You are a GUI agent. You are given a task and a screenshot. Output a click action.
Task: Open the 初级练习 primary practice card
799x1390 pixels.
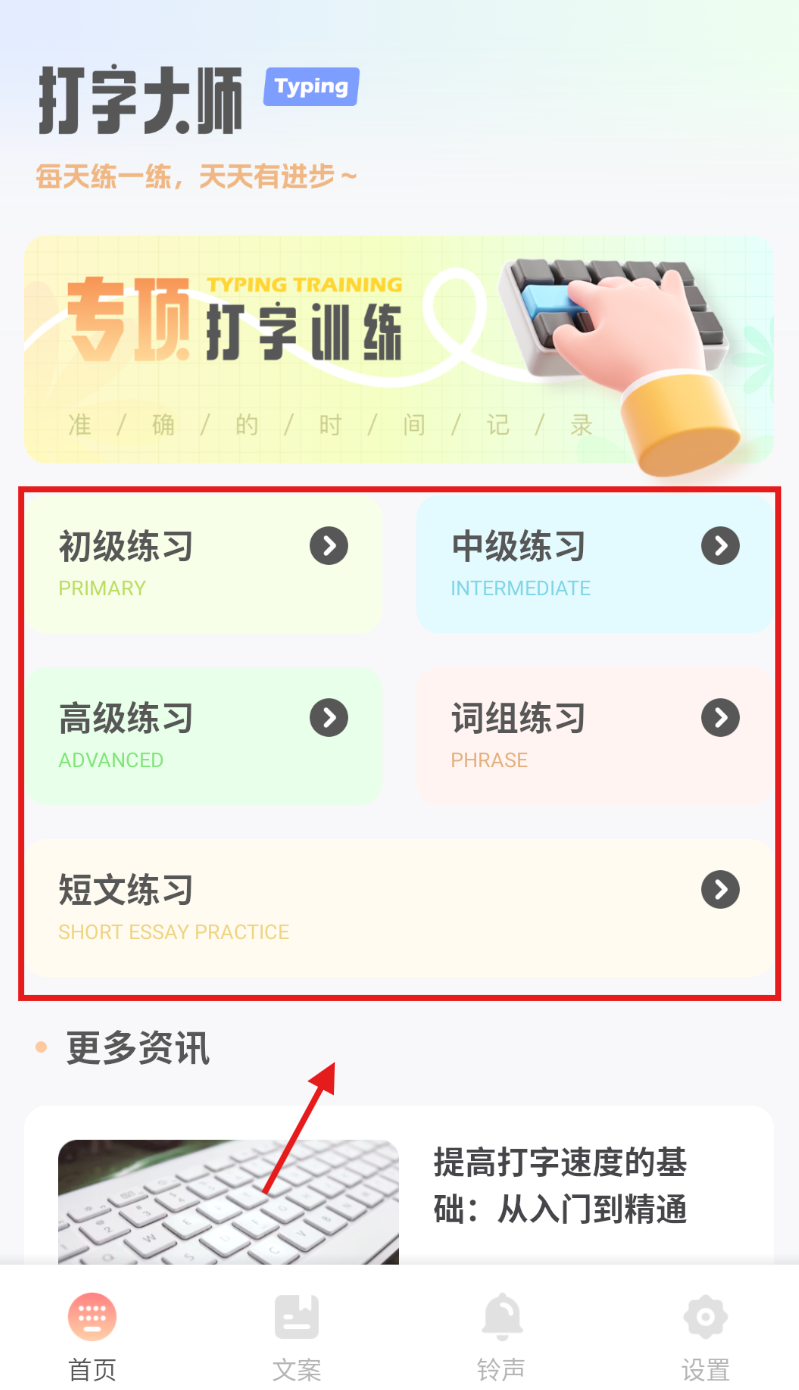click(203, 564)
